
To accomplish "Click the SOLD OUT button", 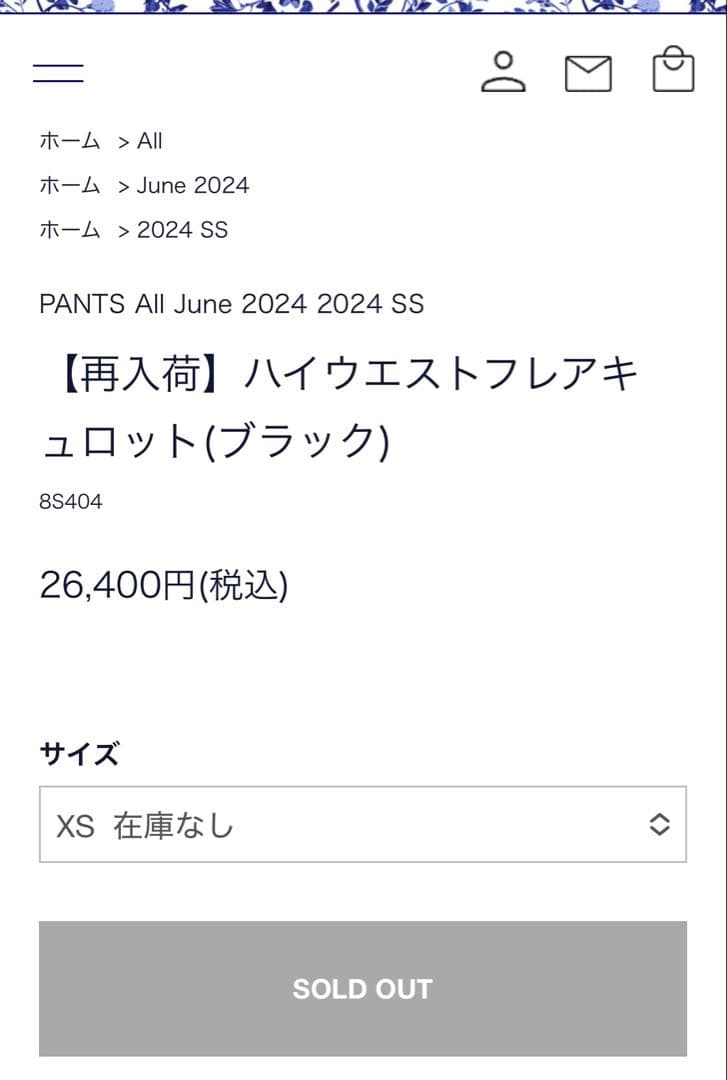I will 363,988.
